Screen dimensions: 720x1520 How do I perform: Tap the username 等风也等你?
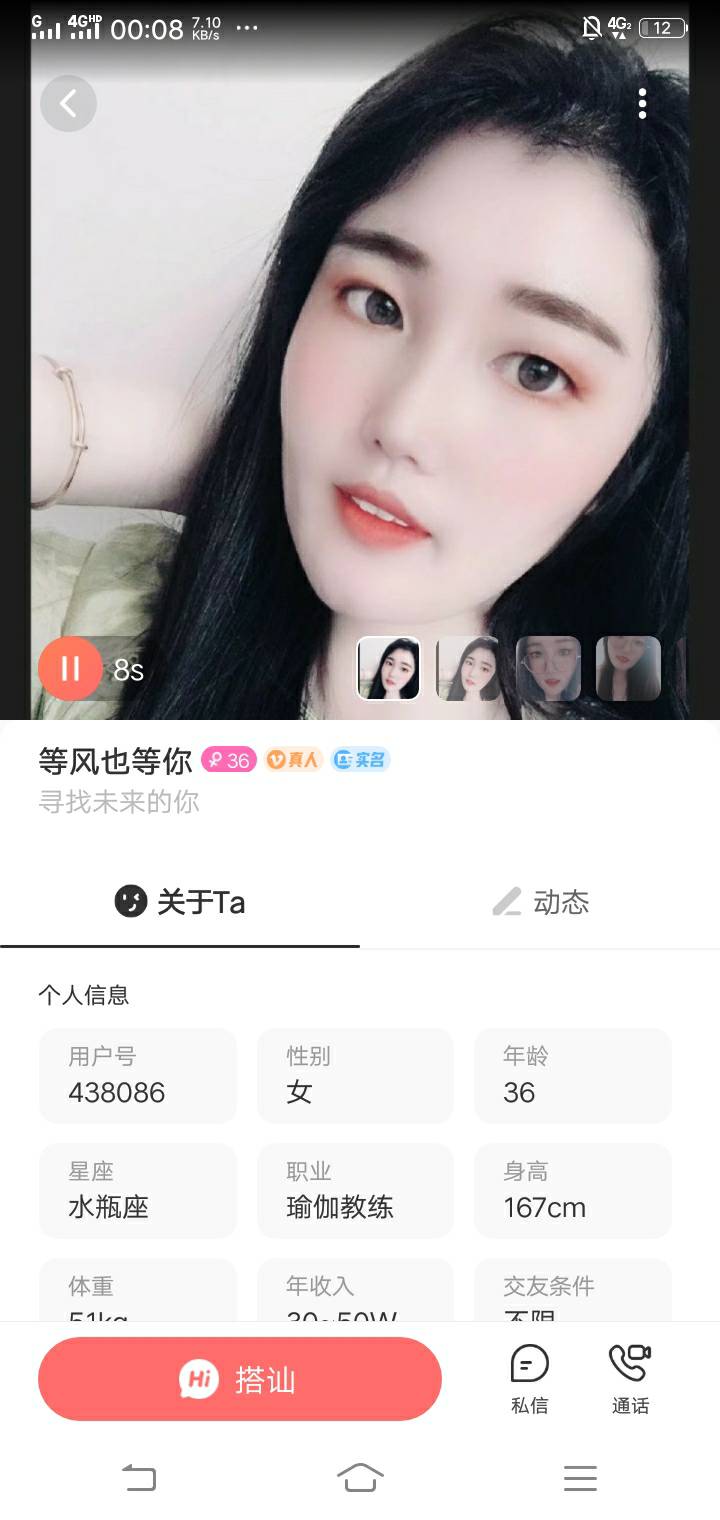tap(113, 760)
